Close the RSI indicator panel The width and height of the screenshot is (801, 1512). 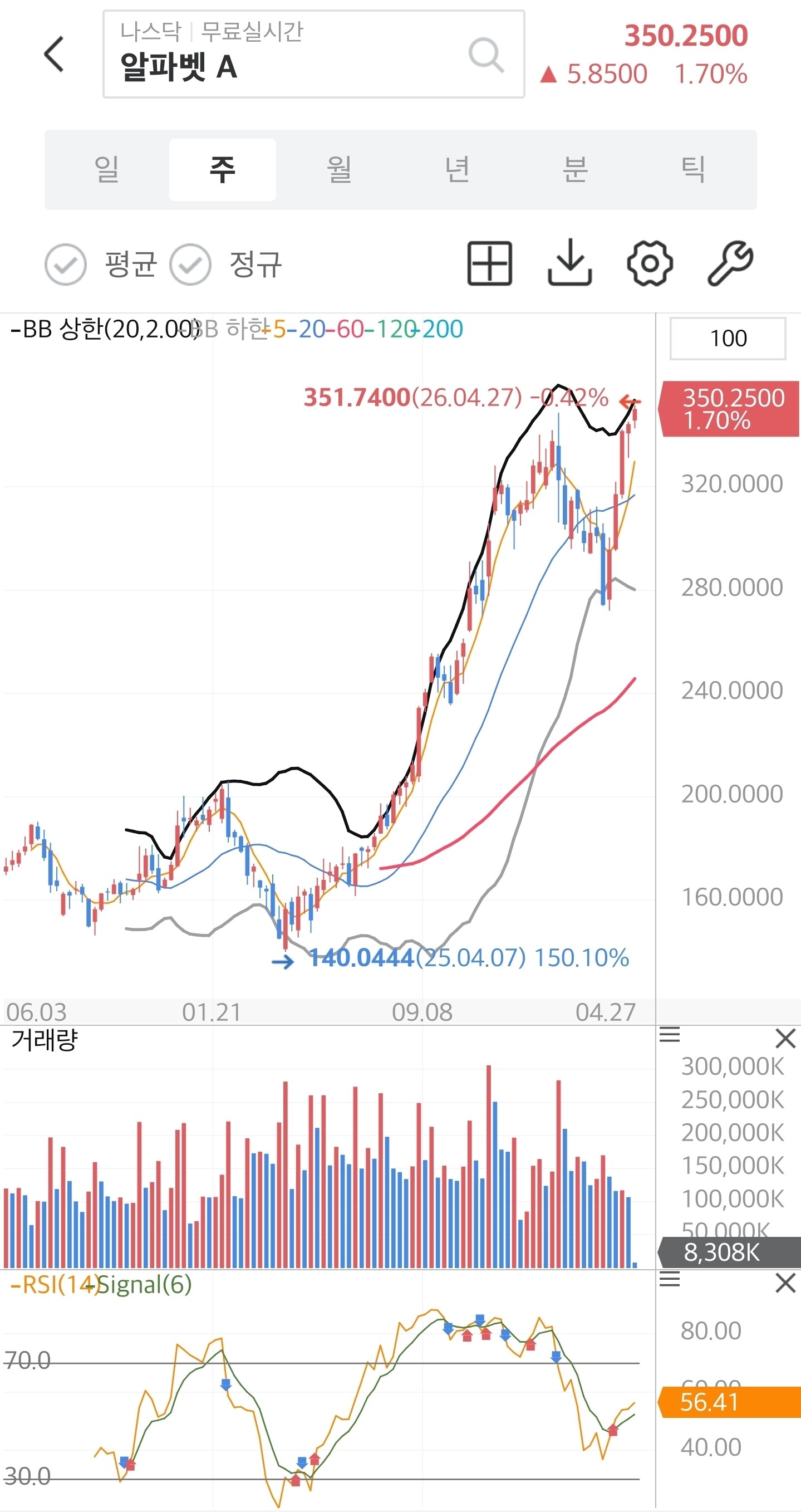click(785, 1283)
